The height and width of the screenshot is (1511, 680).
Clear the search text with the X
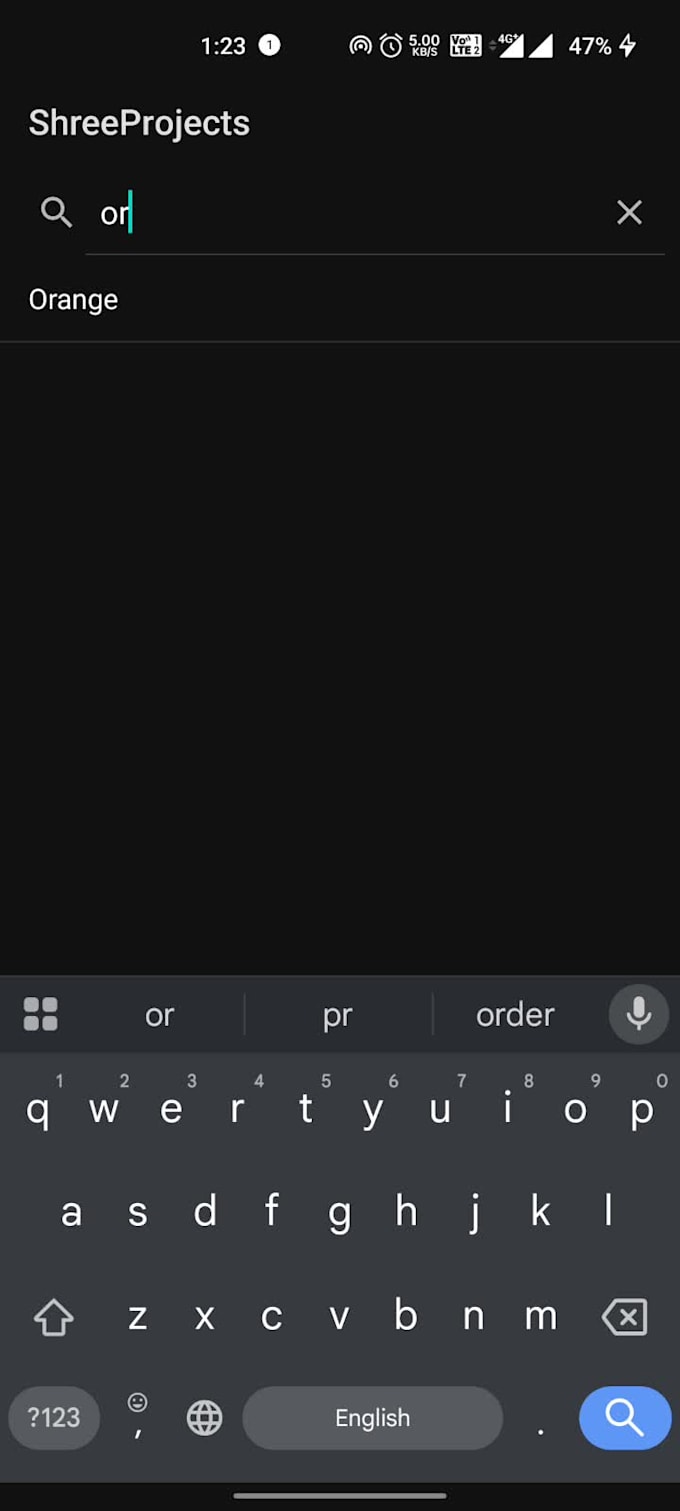pos(629,212)
